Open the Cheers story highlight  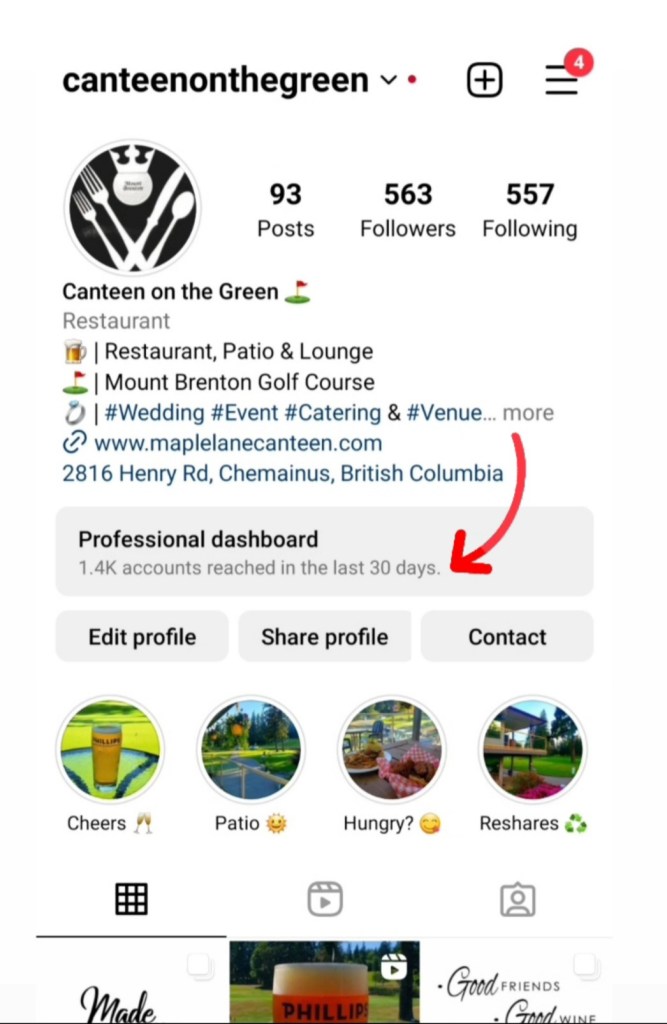pos(109,750)
